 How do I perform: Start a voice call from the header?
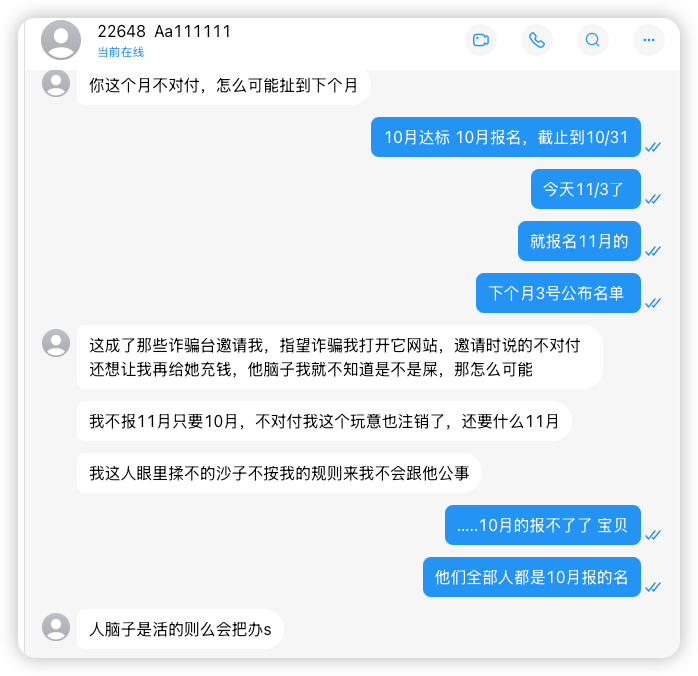(x=537, y=40)
